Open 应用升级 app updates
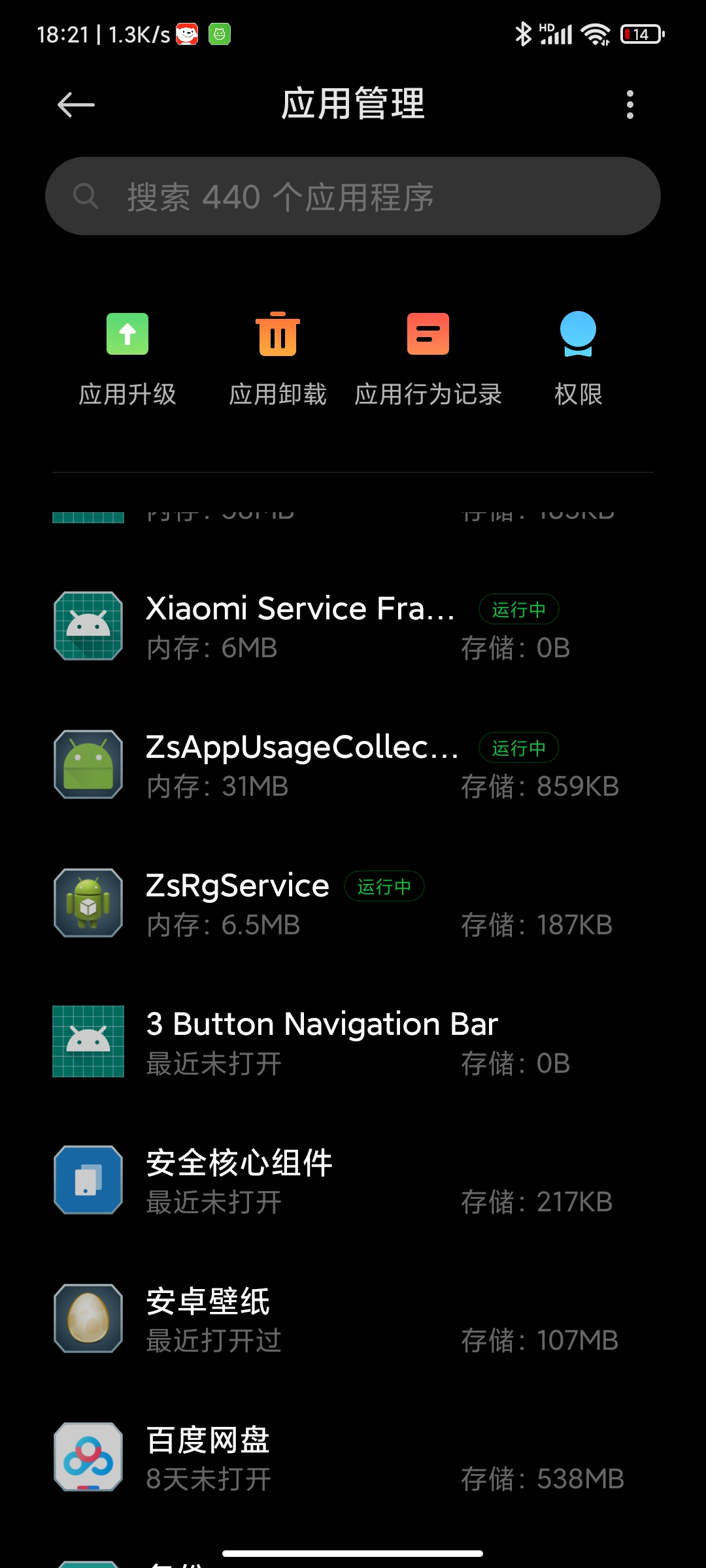706x1568 pixels. click(x=127, y=359)
